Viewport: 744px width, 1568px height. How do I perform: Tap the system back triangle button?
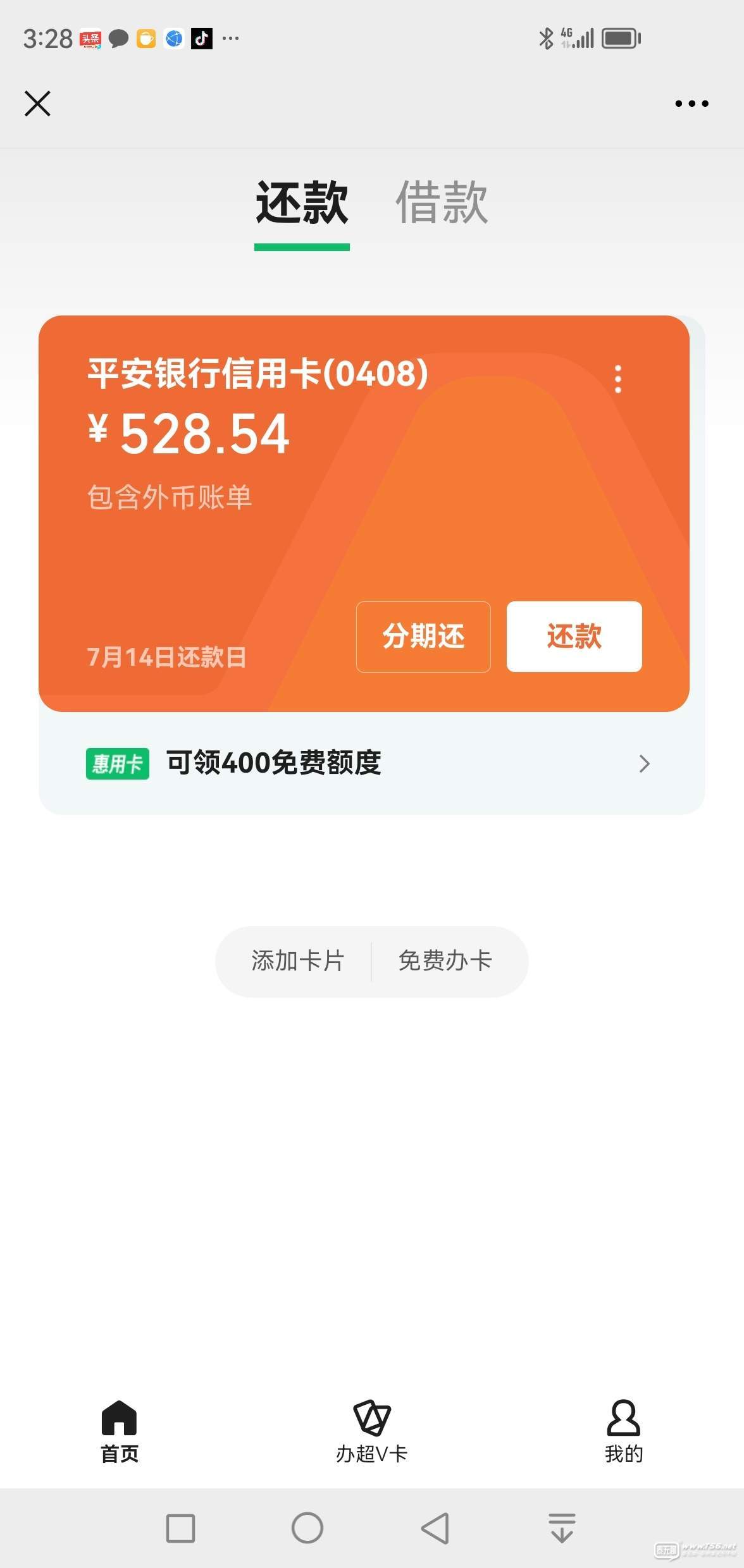[x=435, y=1528]
